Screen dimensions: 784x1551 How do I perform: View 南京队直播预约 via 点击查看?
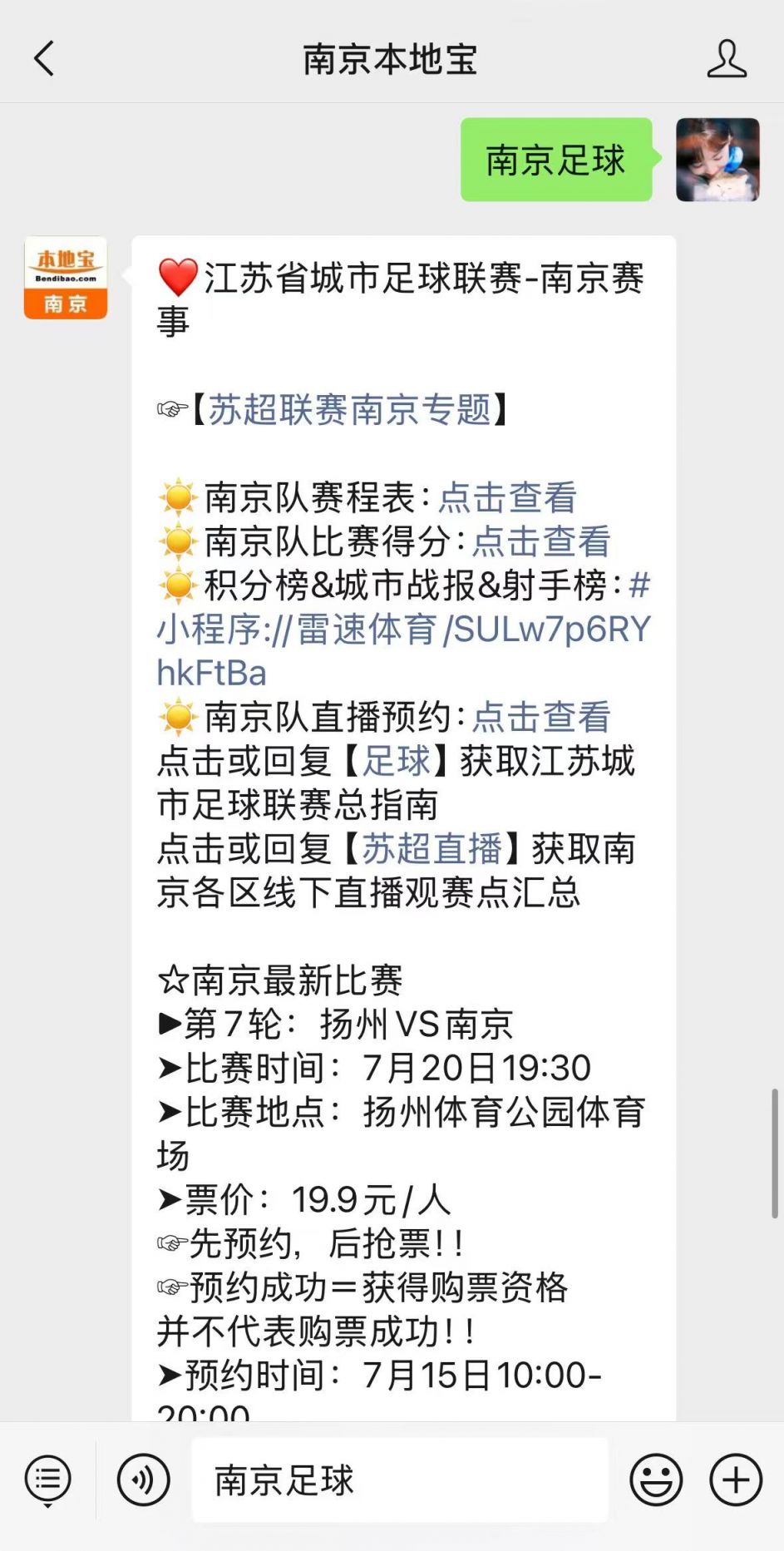pos(541,717)
